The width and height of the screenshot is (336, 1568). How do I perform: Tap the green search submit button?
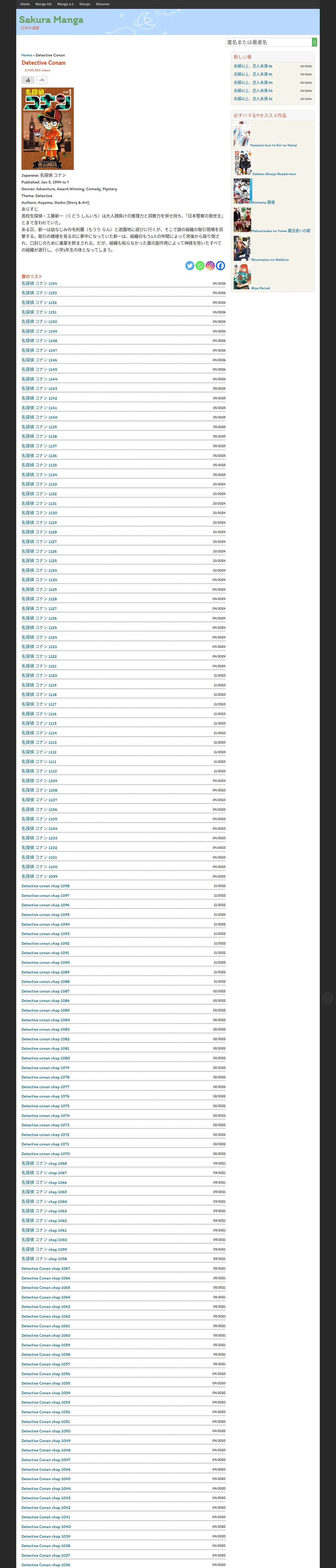315,42
